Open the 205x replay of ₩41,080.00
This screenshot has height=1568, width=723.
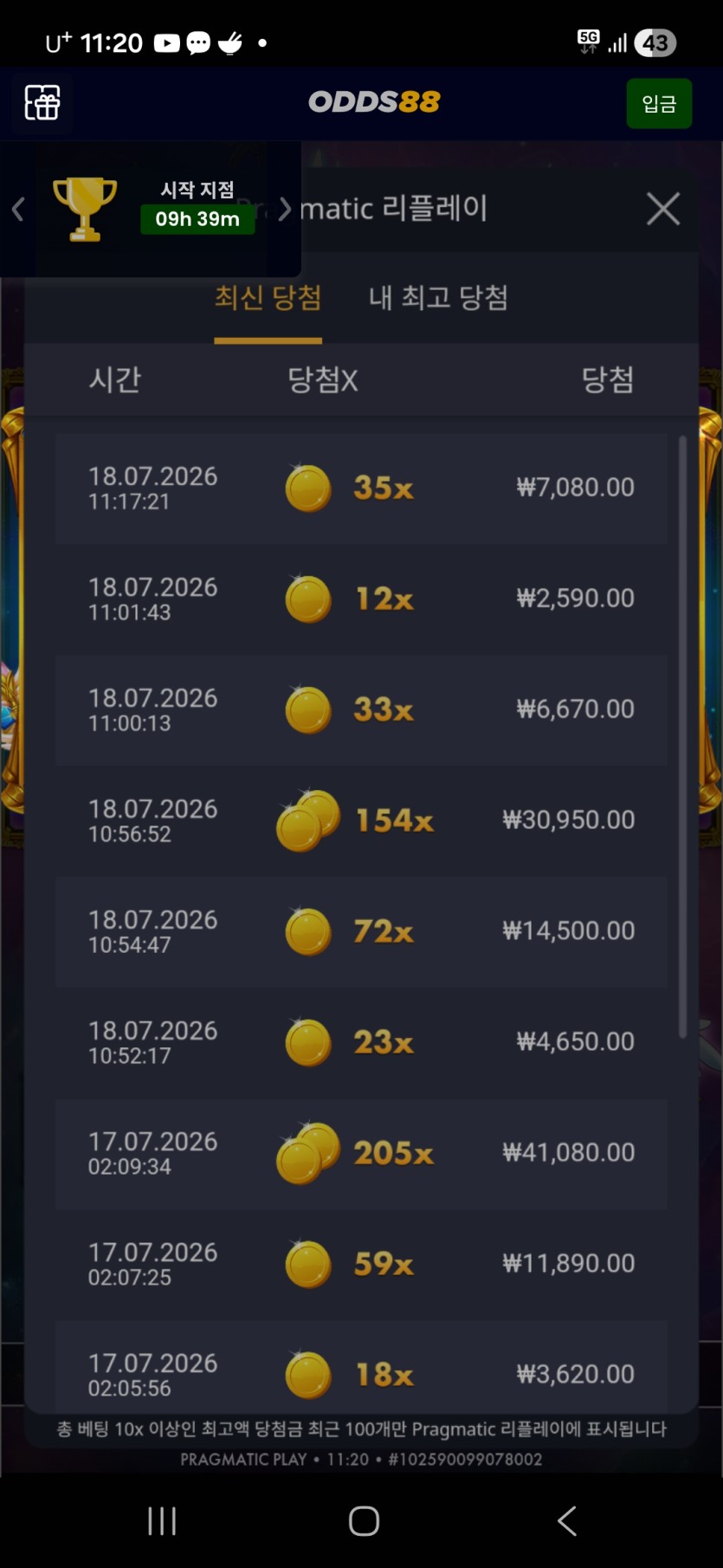point(361,1154)
